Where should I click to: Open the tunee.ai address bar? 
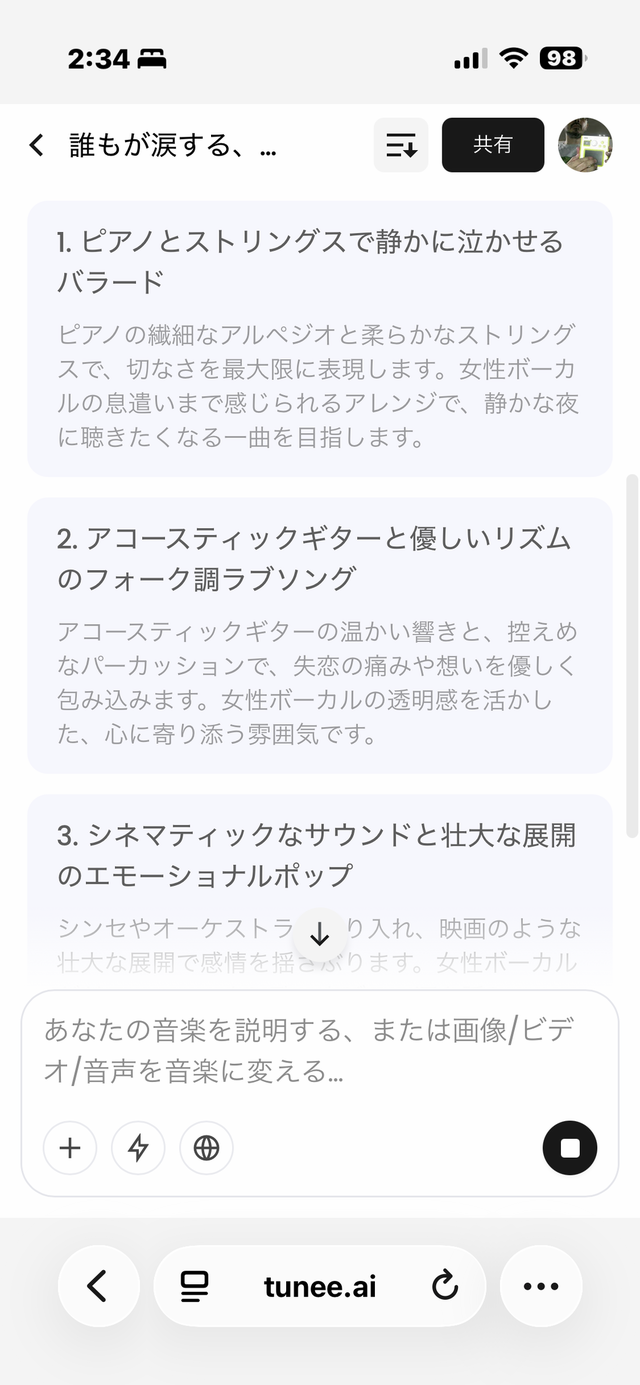pyautogui.click(x=320, y=1286)
